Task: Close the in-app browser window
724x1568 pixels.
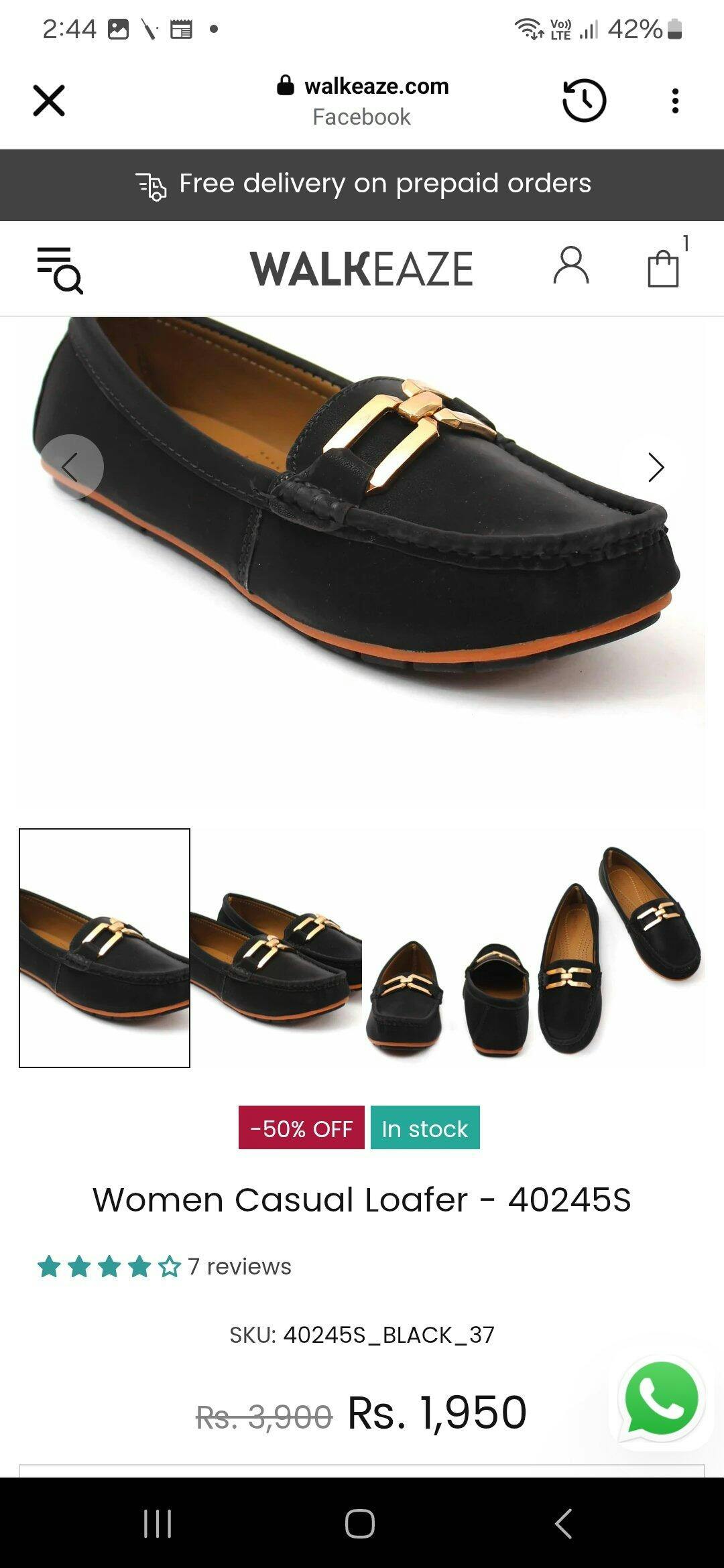Action: tap(49, 101)
